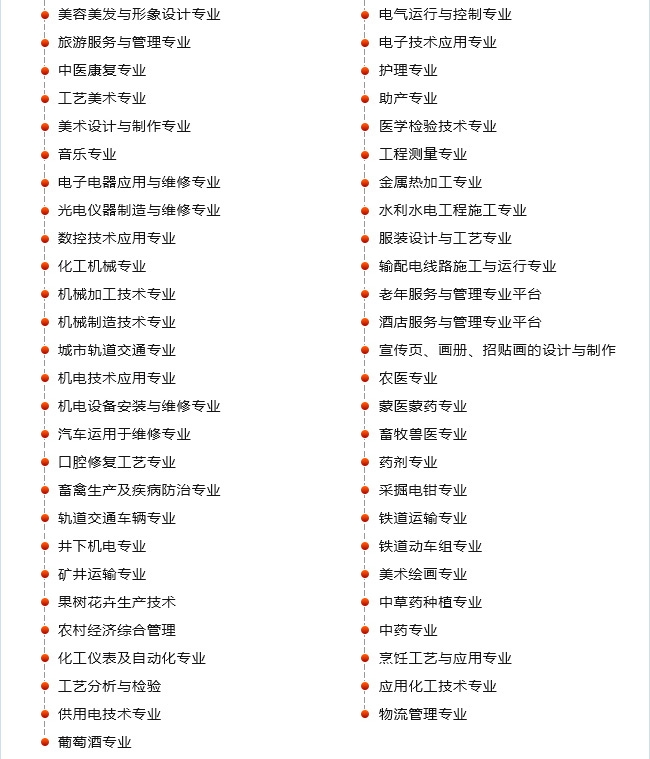The height and width of the screenshot is (759, 650).
Task: Open 音乐专业 from the list
Action: (x=87, y=154)
